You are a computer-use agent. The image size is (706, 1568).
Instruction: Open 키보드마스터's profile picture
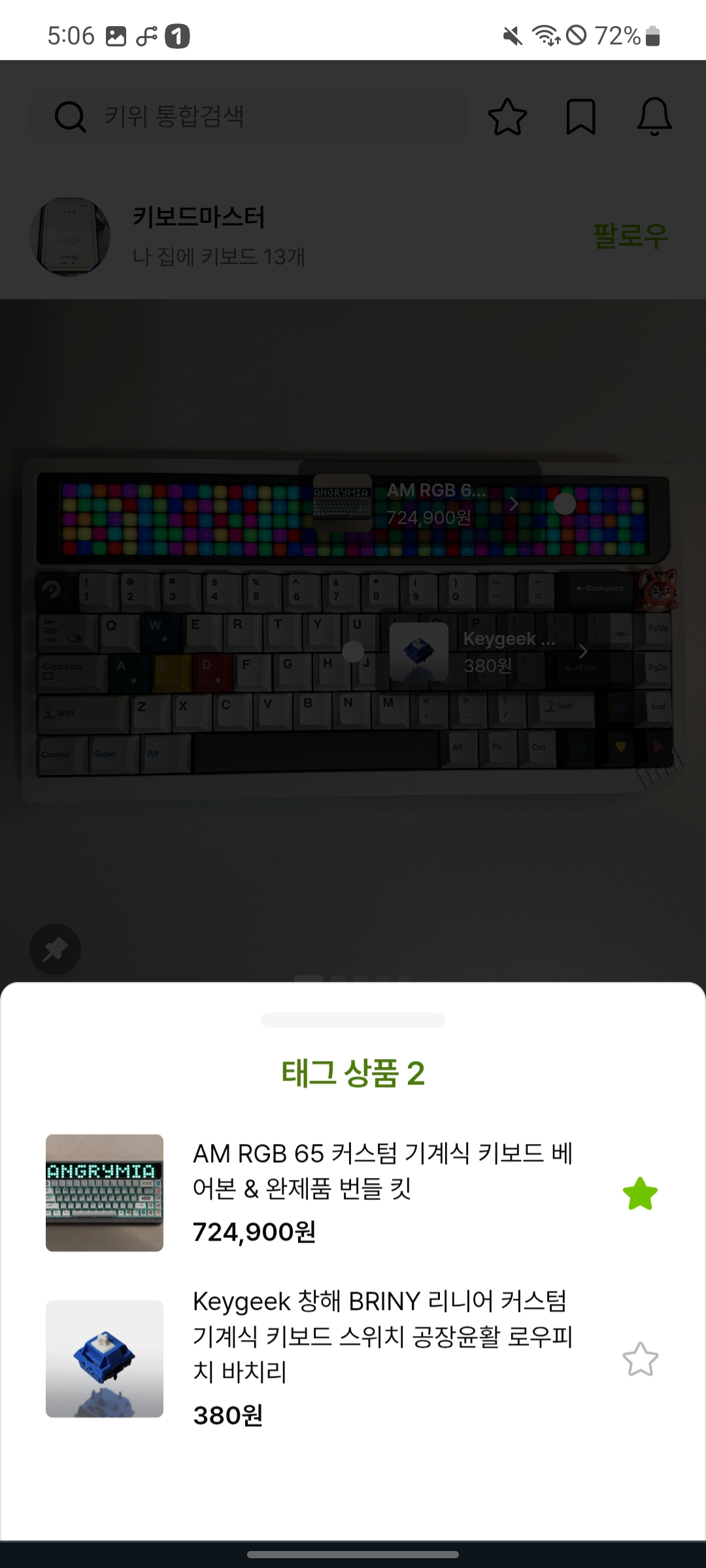70,237
